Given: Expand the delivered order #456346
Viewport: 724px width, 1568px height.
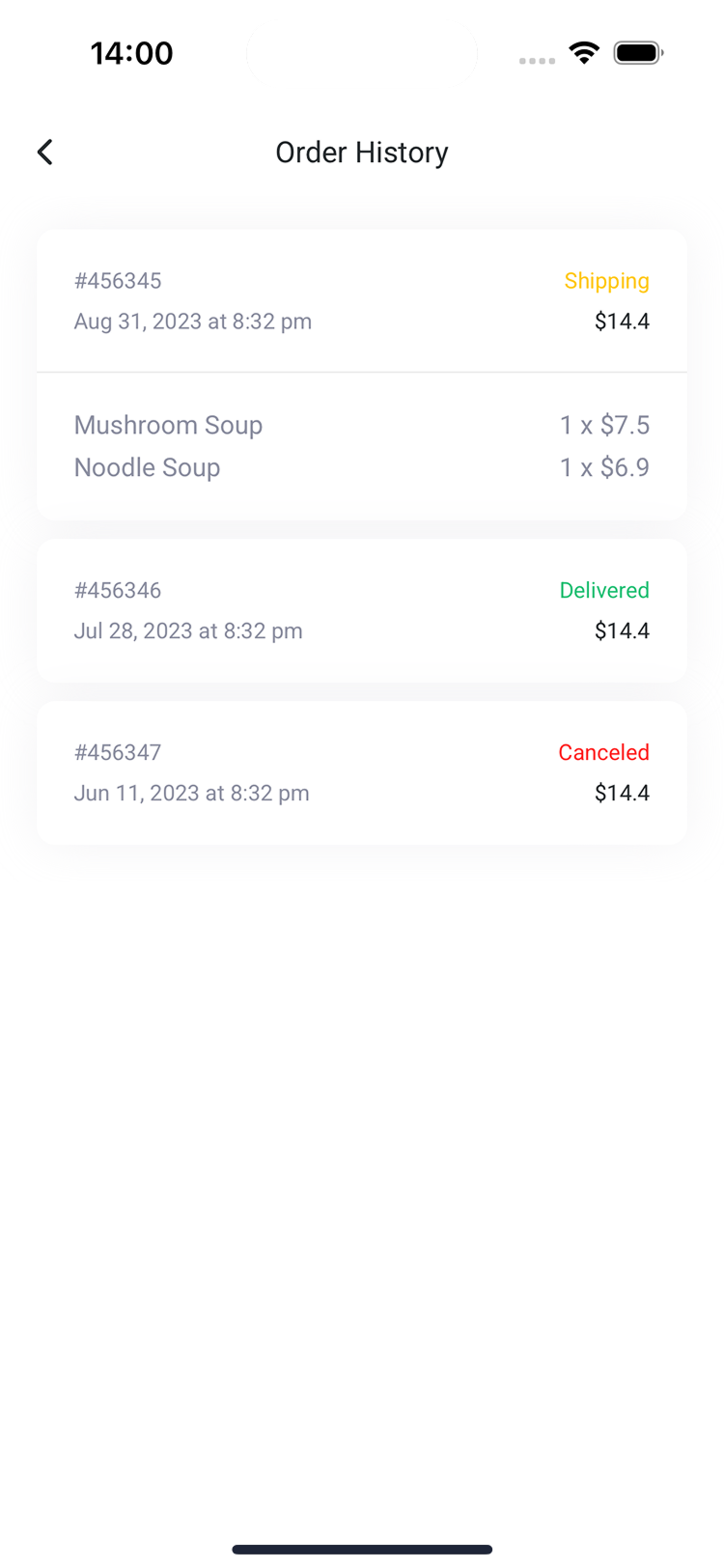Looking at the screenshot, I should point(361,610).
